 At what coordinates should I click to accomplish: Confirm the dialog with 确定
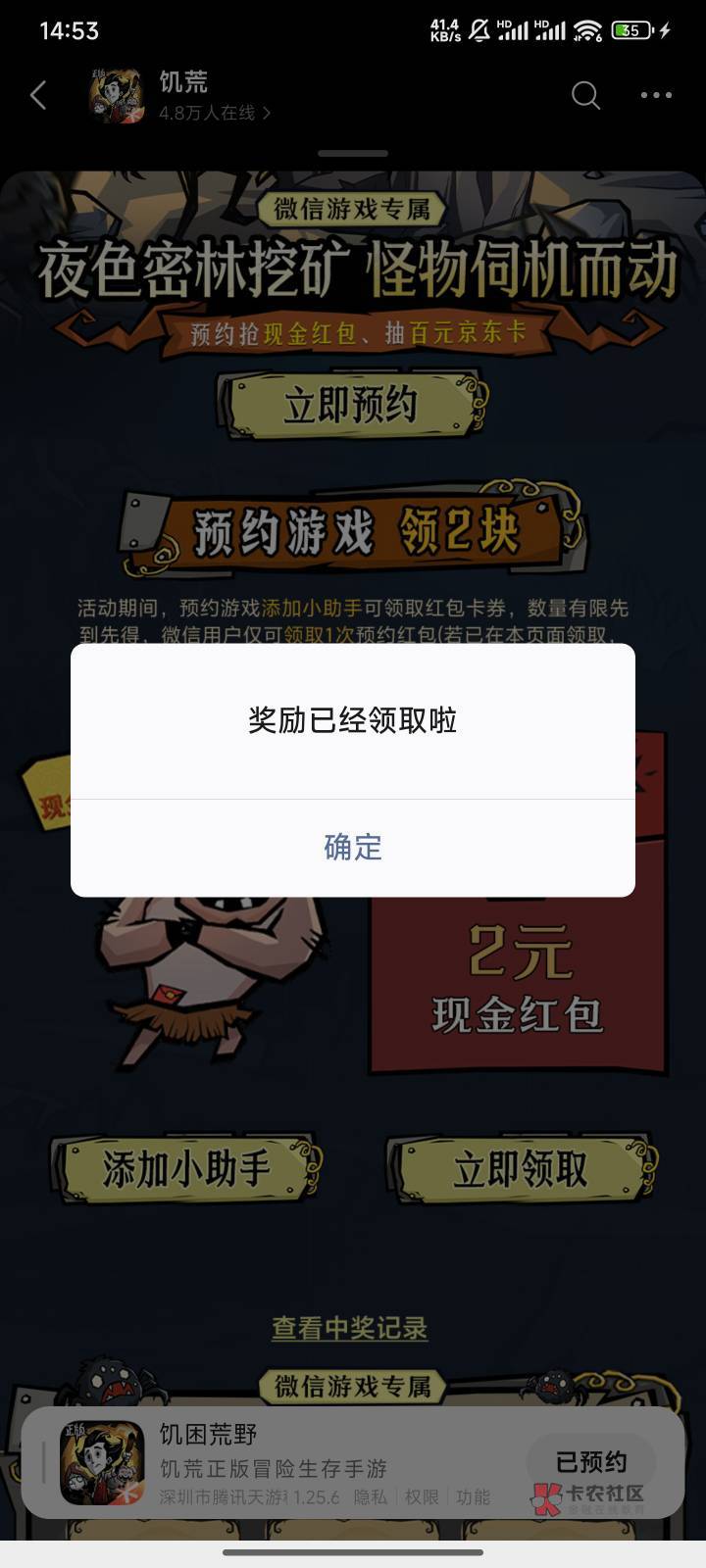tap(353, 847)
